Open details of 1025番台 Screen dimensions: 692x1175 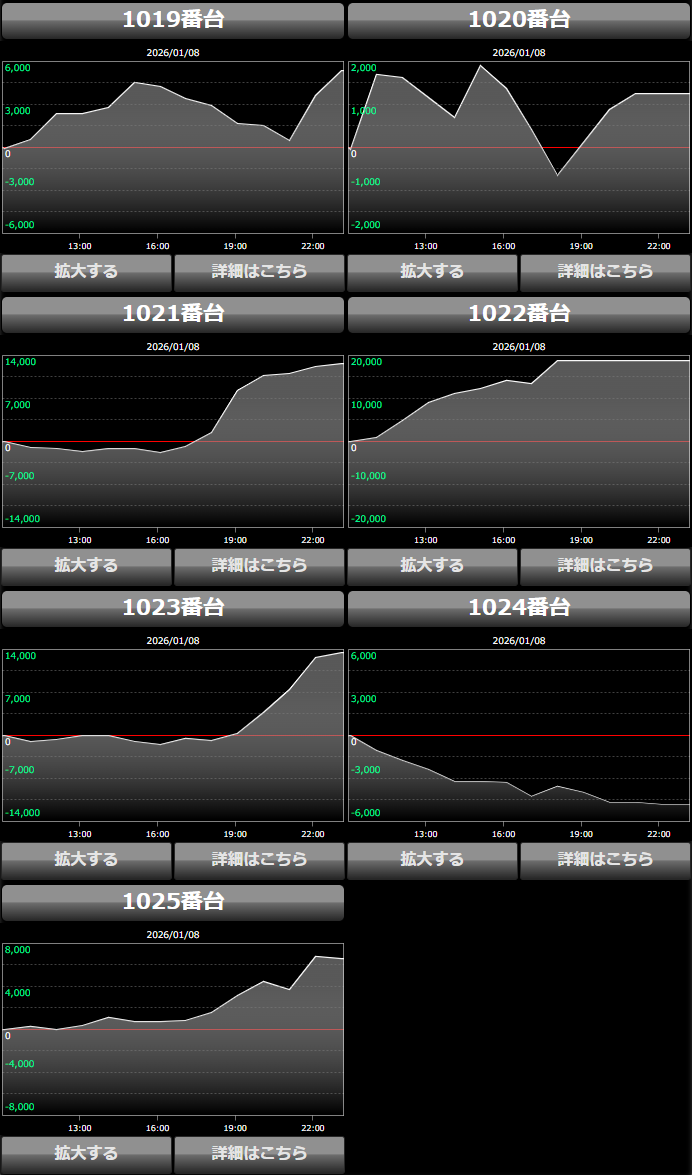tap(259, 1153)
